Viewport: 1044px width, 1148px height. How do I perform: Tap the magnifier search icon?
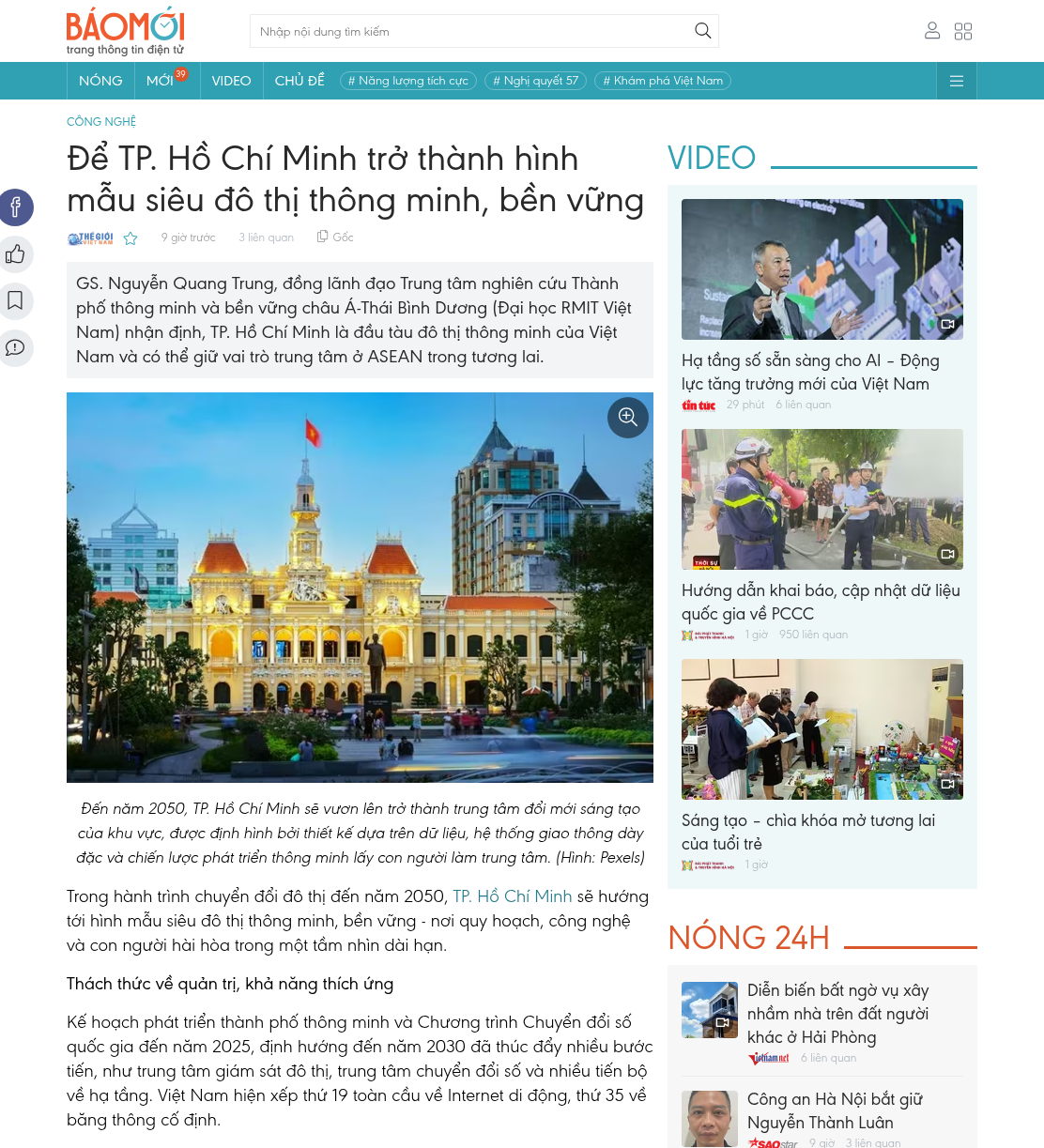(702, 31)
